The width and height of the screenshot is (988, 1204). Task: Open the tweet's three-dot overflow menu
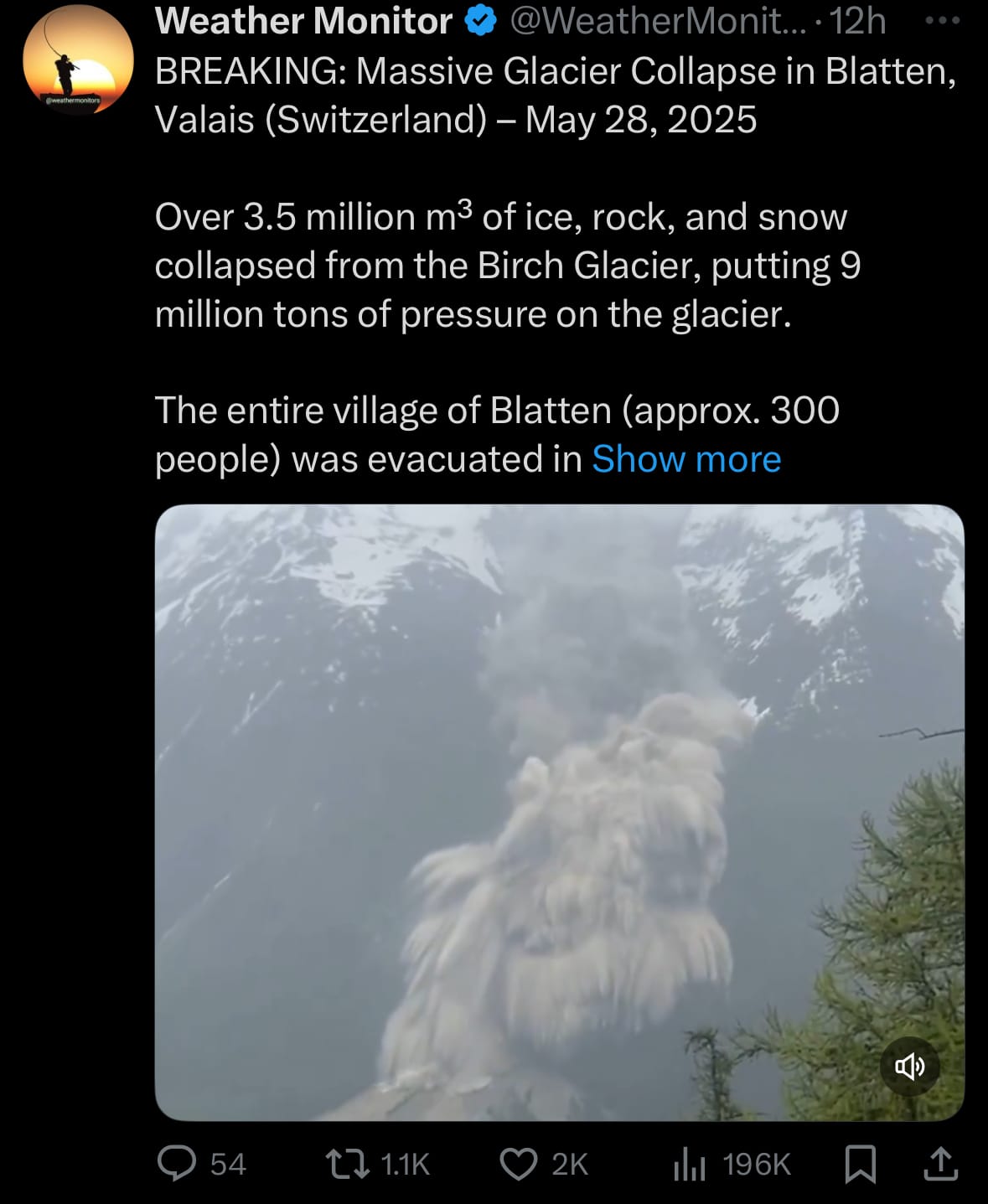point(942,21)
